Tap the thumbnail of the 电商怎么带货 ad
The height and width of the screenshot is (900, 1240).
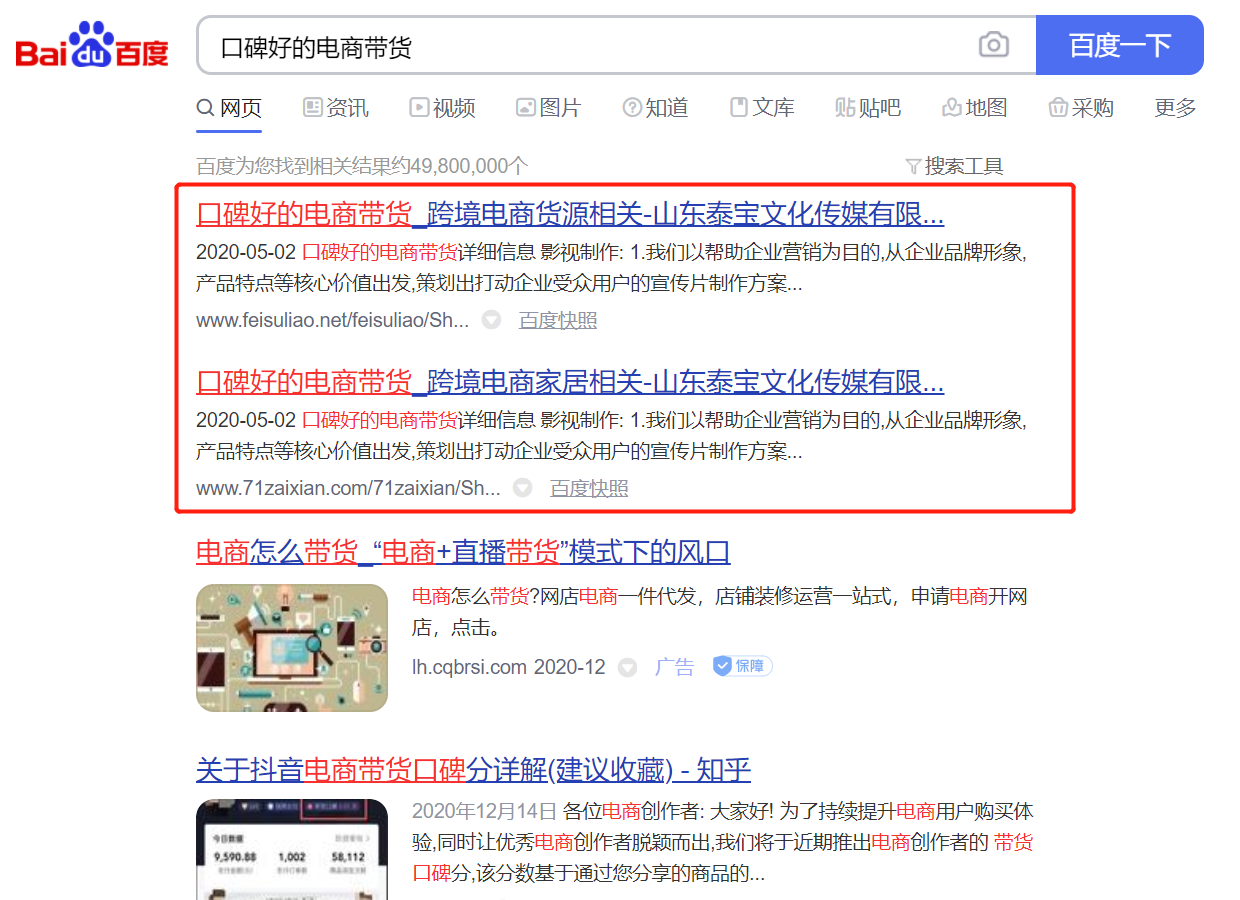pyautogui.click(x=292, y=648)
